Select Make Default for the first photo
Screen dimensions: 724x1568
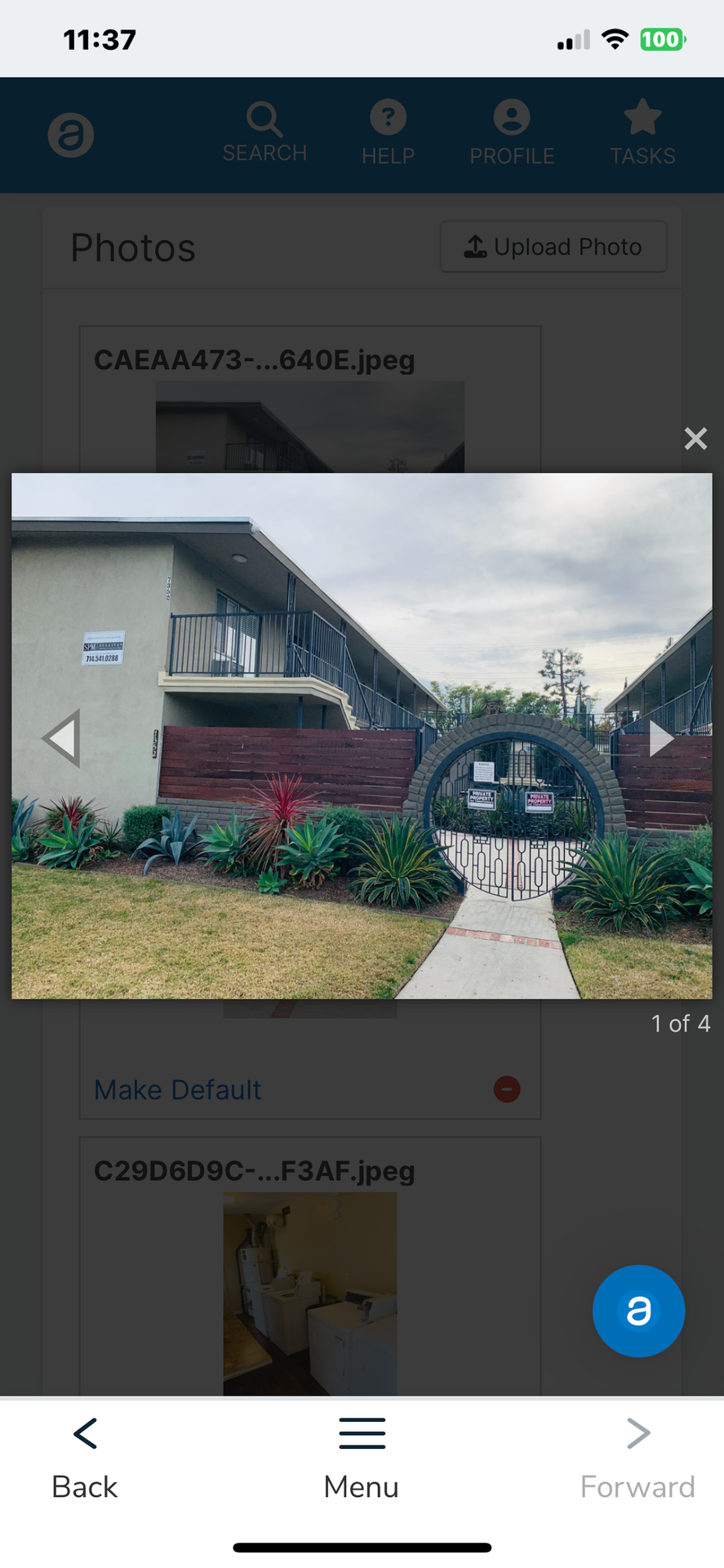[178, 1089]
